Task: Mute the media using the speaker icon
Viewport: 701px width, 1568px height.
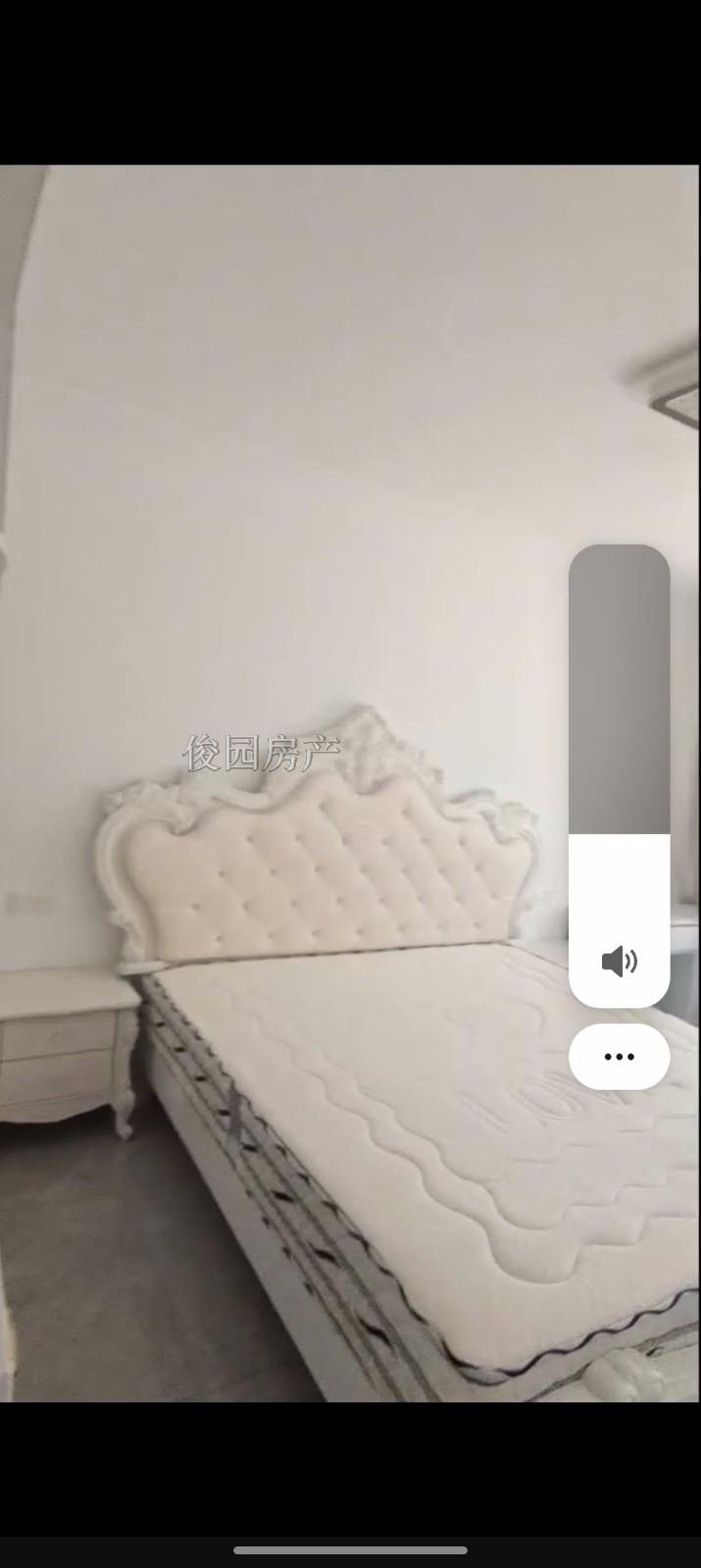Action: point(619,962)
